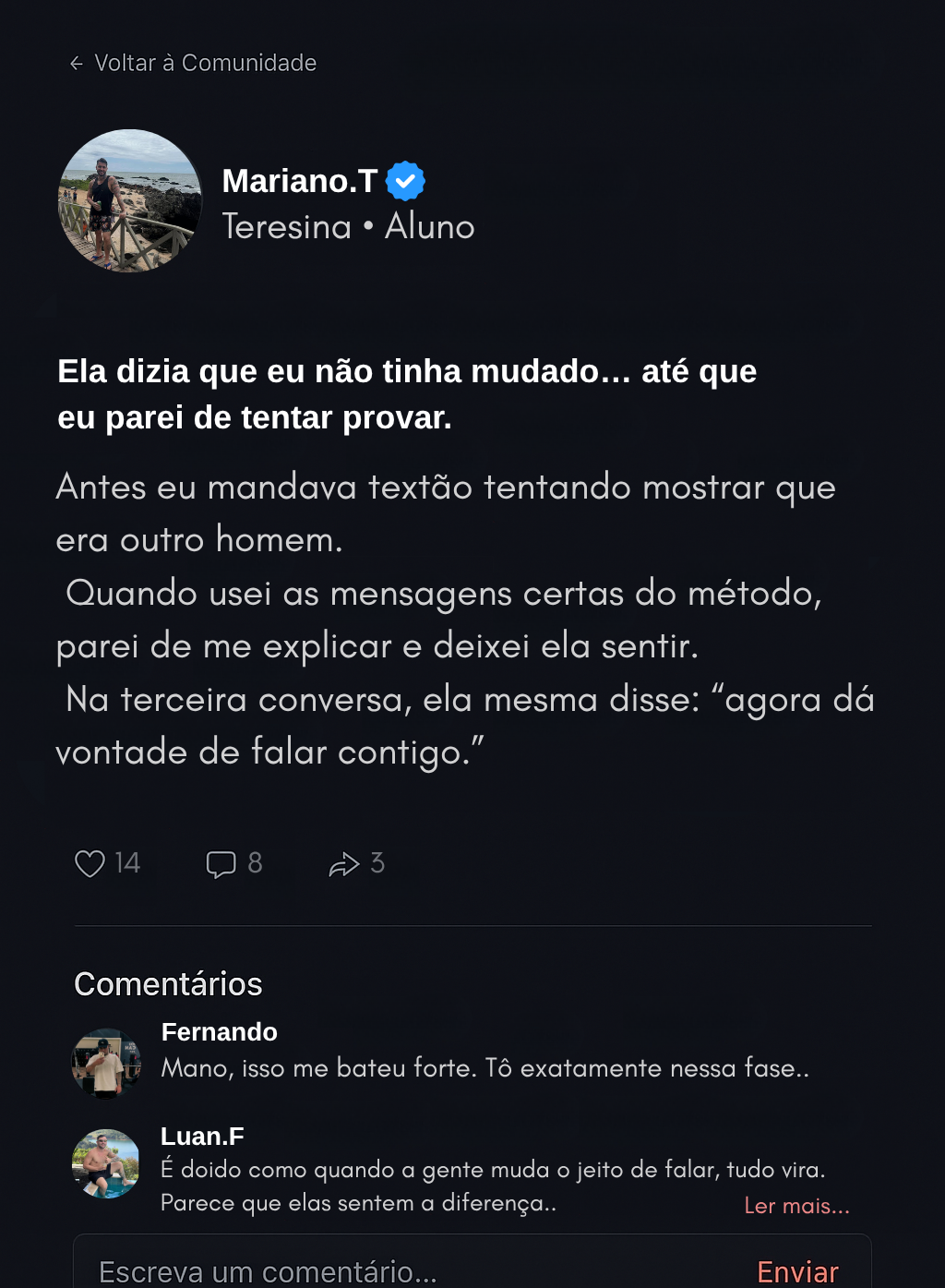Screen dimensions: 945x1288
Task: Click the username Mariano.T
Action: click(x=299, y=180)
